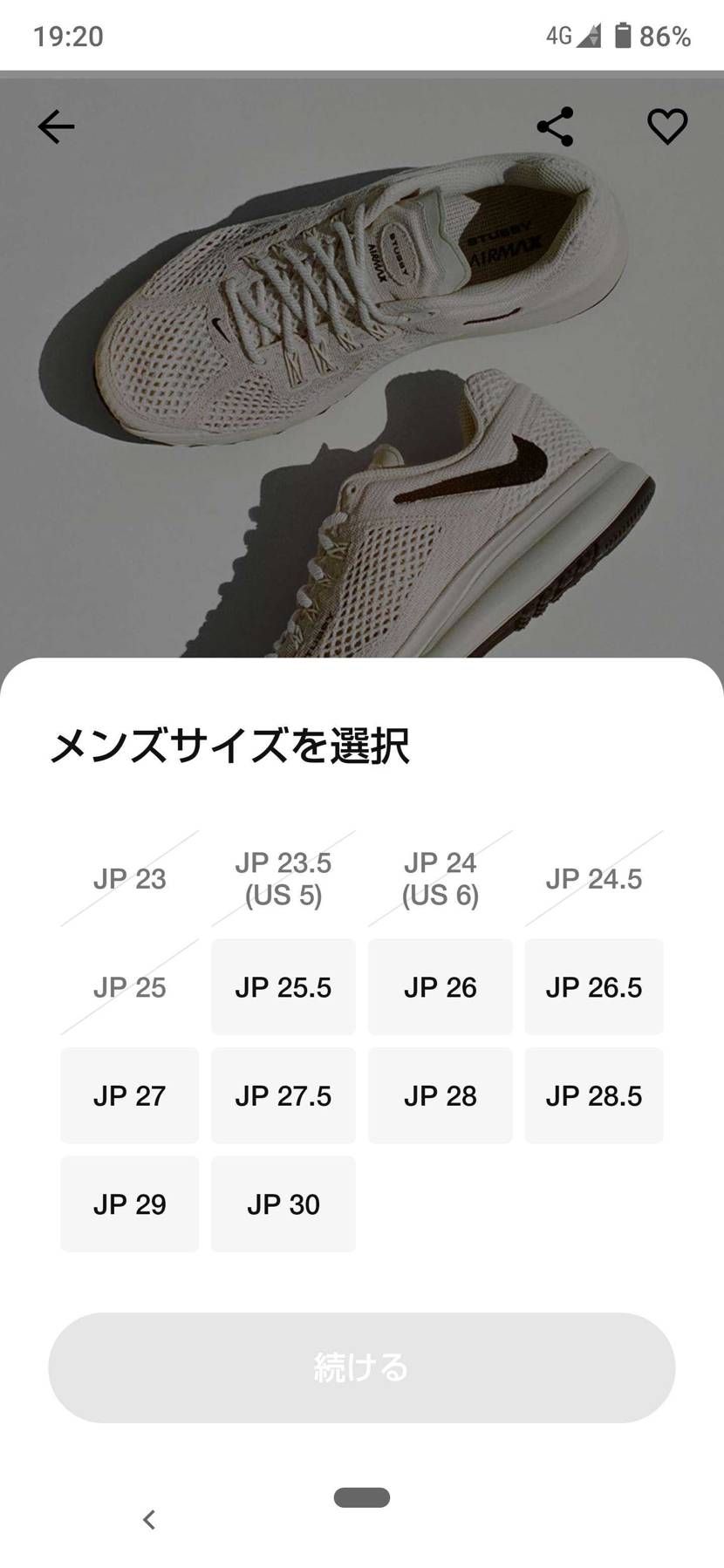Choose size JP 28

tap(441, 1095)
